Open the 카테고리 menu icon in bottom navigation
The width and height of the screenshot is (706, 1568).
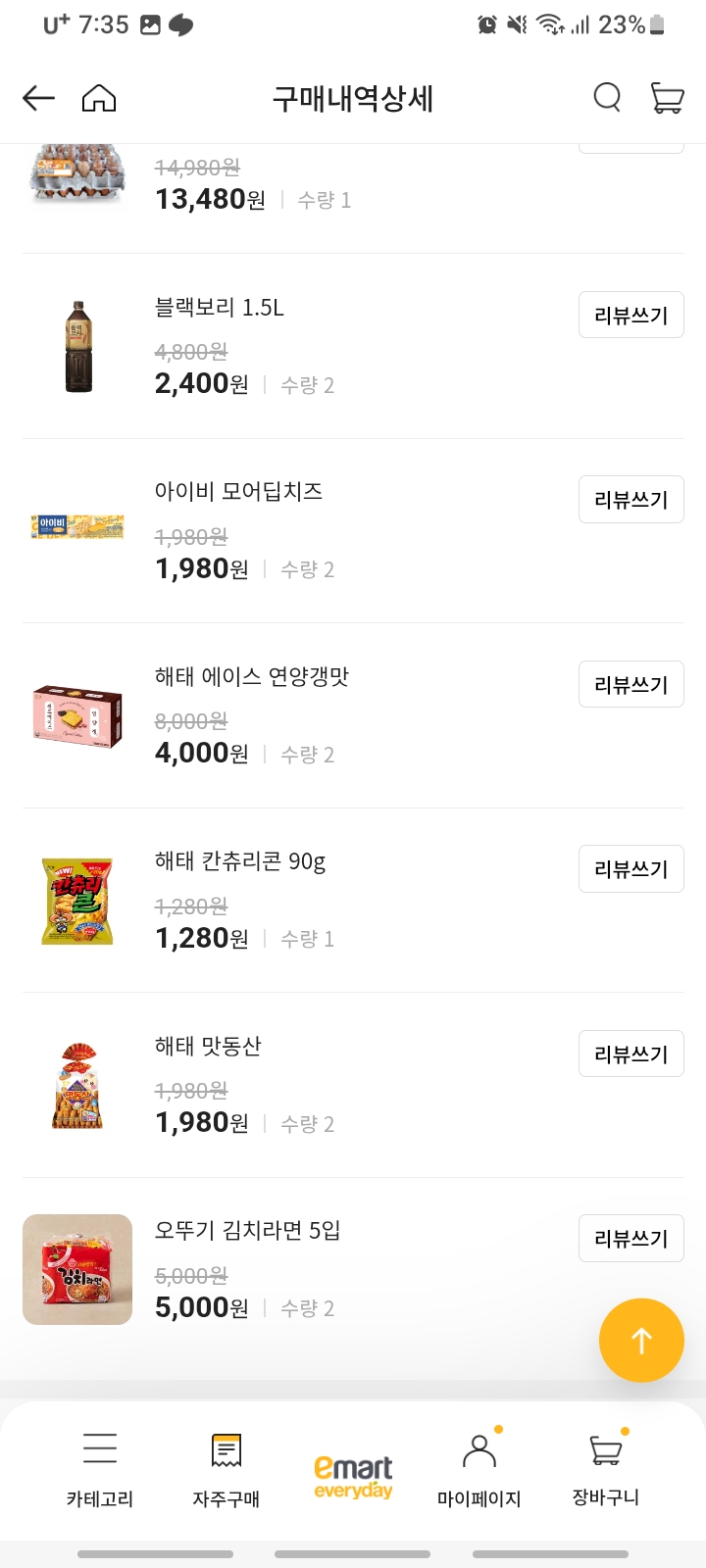pyautogui.click(x=100, y=1448)
